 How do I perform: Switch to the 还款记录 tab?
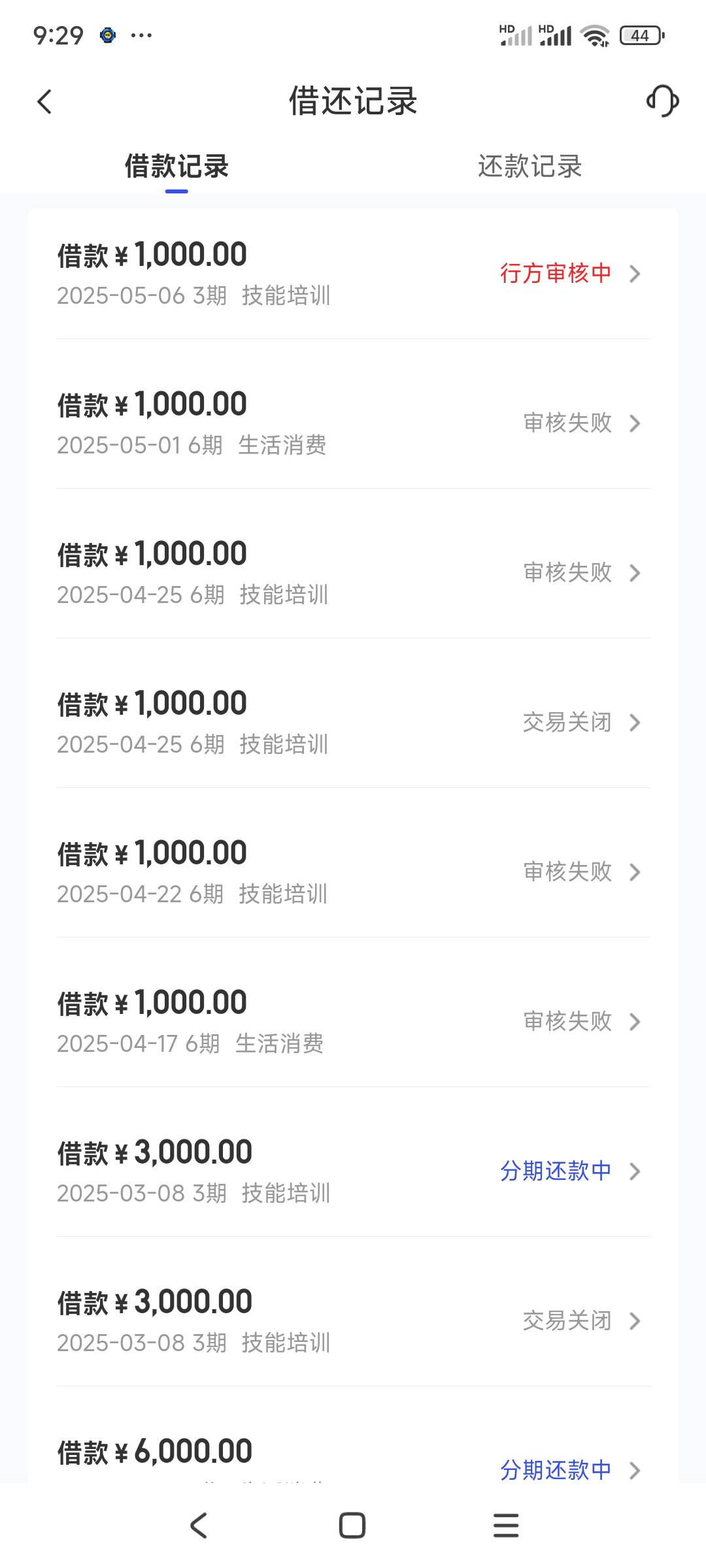[529, 166]
